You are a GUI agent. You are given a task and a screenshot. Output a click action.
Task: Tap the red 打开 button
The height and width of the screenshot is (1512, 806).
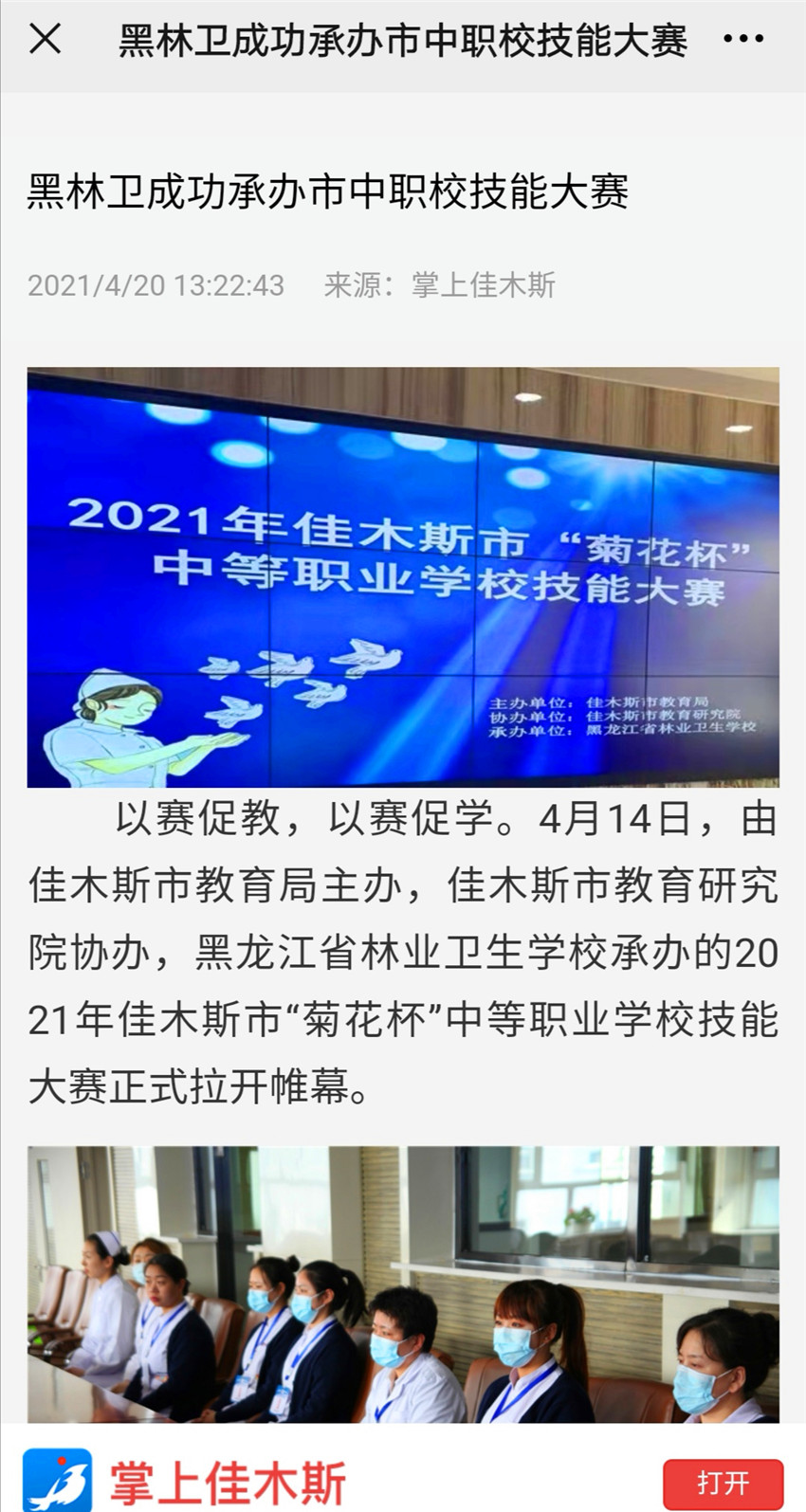click(723, 1483)
